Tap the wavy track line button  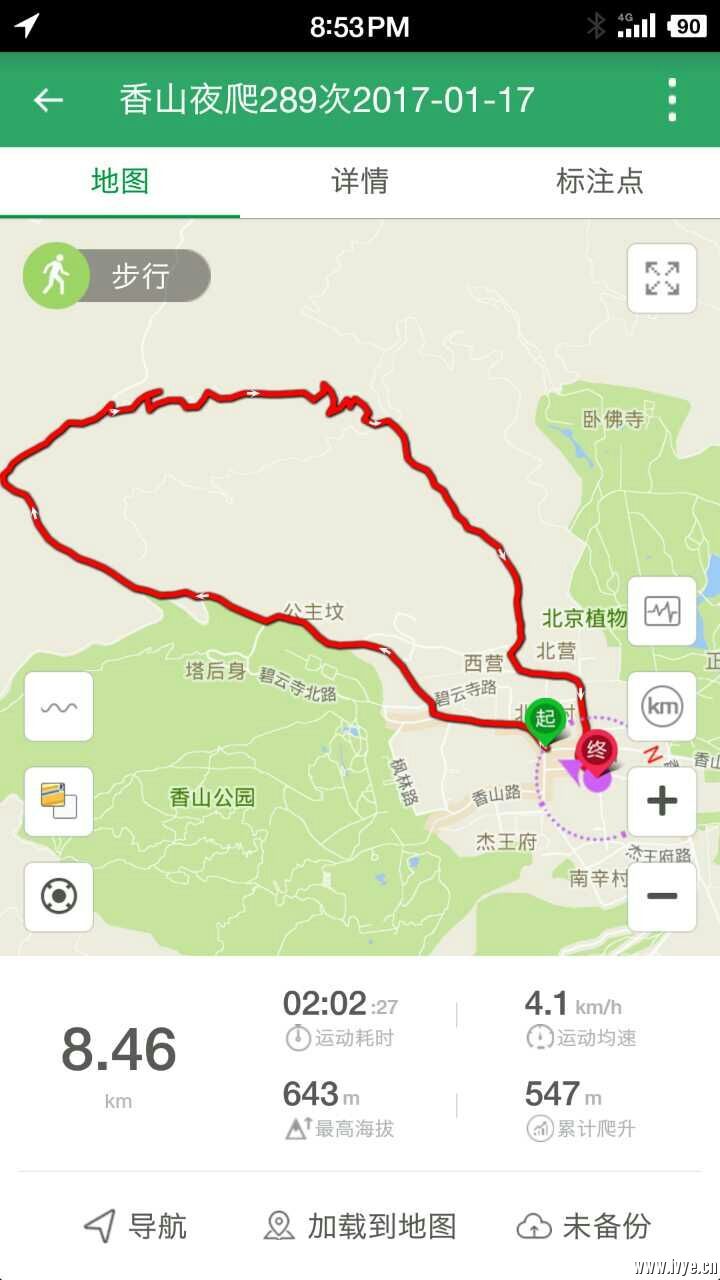point(59,706)
